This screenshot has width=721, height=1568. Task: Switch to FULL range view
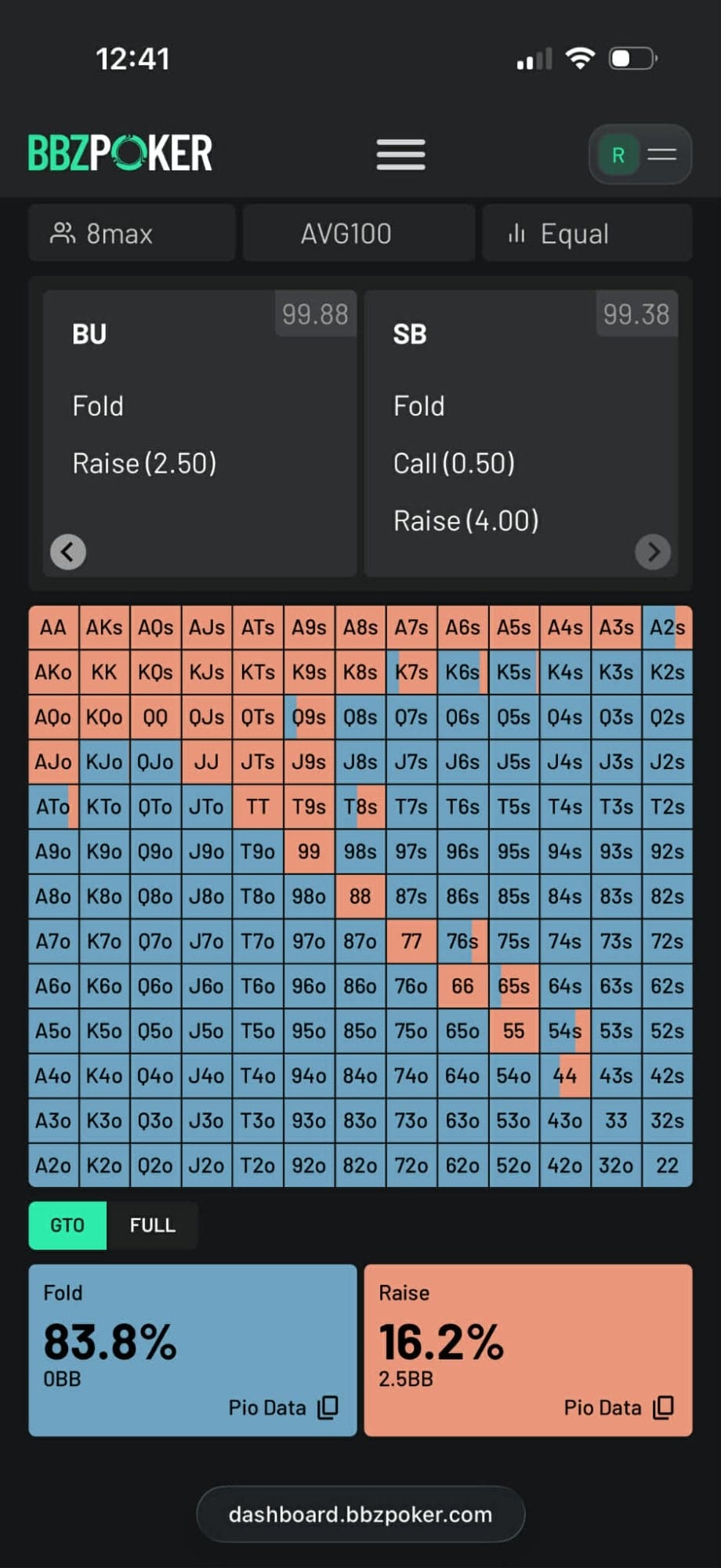152,1225
